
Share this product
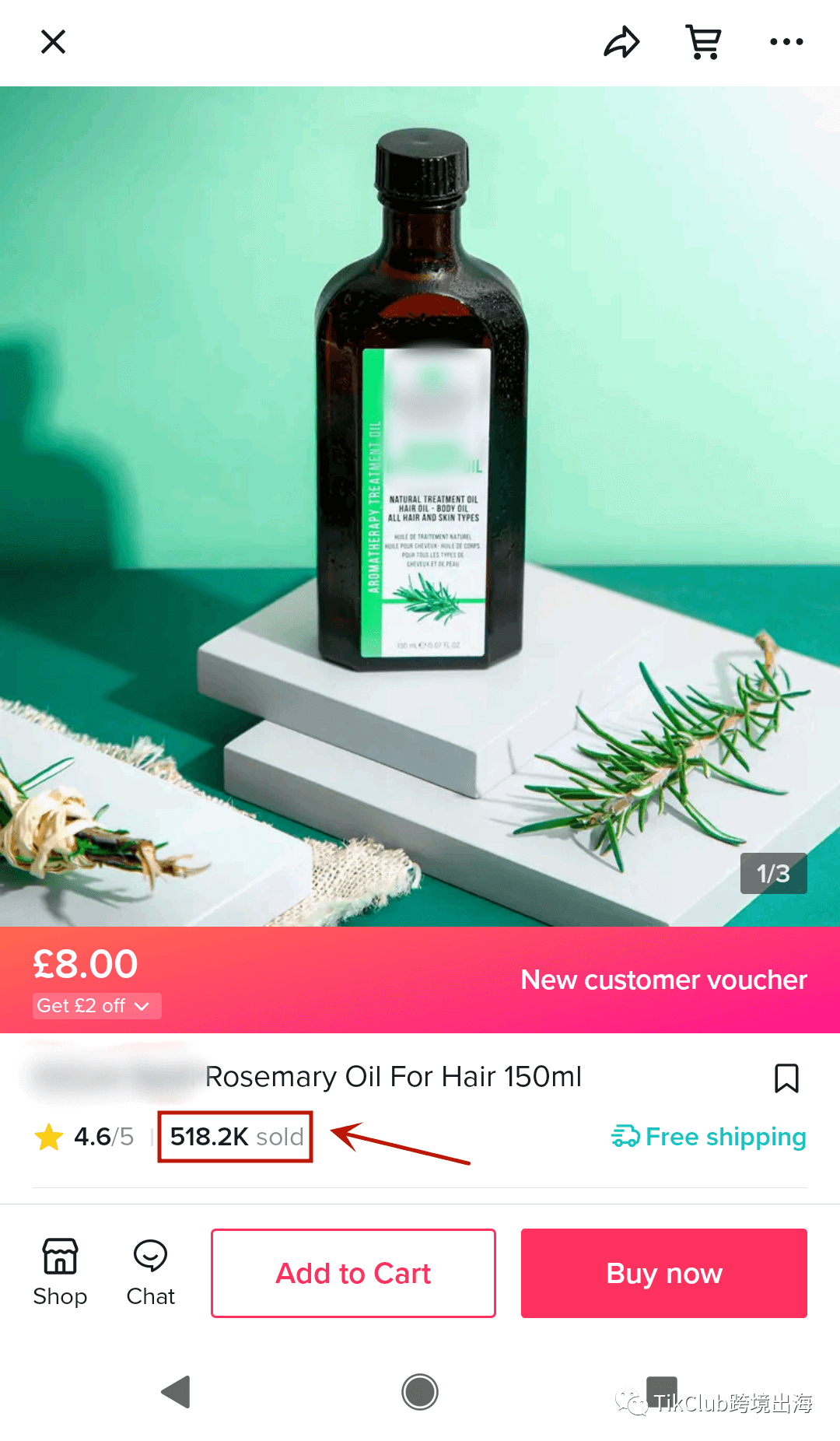621,42
